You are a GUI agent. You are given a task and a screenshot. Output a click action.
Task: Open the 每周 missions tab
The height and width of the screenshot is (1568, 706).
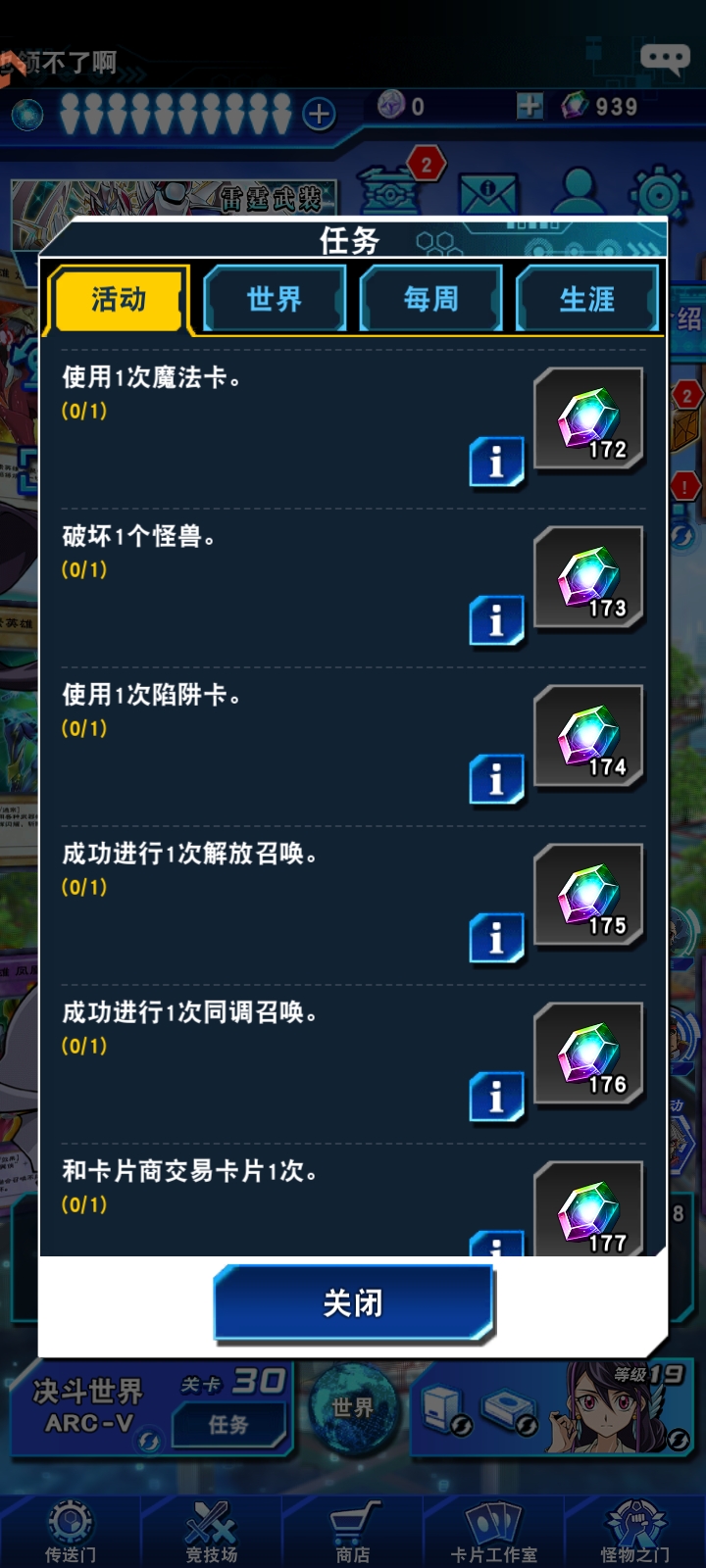coord(431,299)
